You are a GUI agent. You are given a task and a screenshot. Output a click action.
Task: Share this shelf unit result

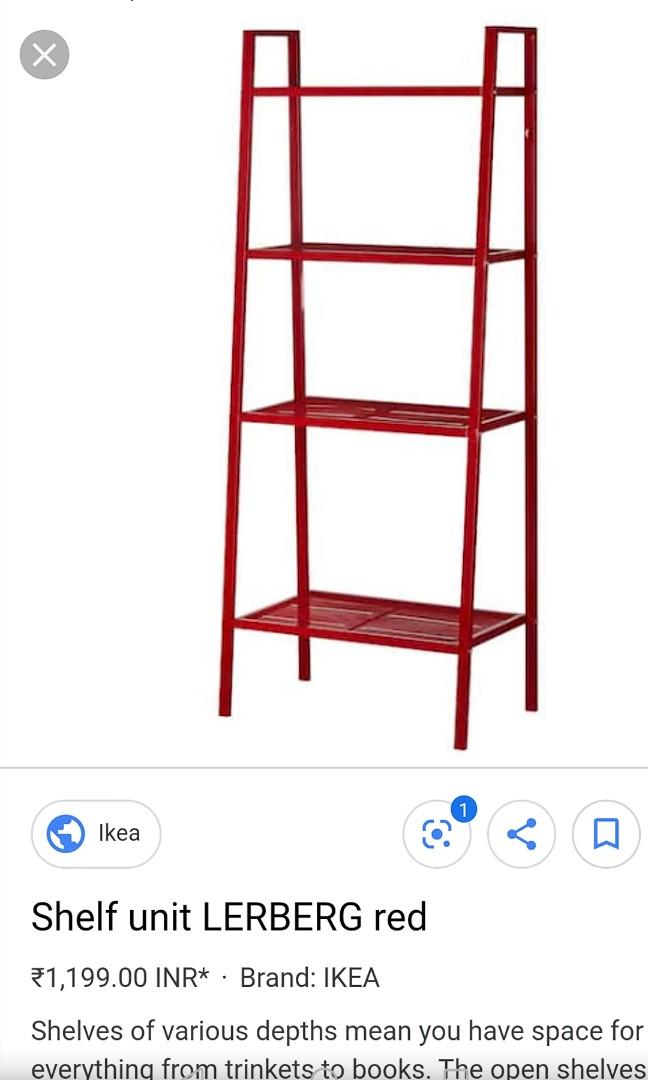coord(521,833)
